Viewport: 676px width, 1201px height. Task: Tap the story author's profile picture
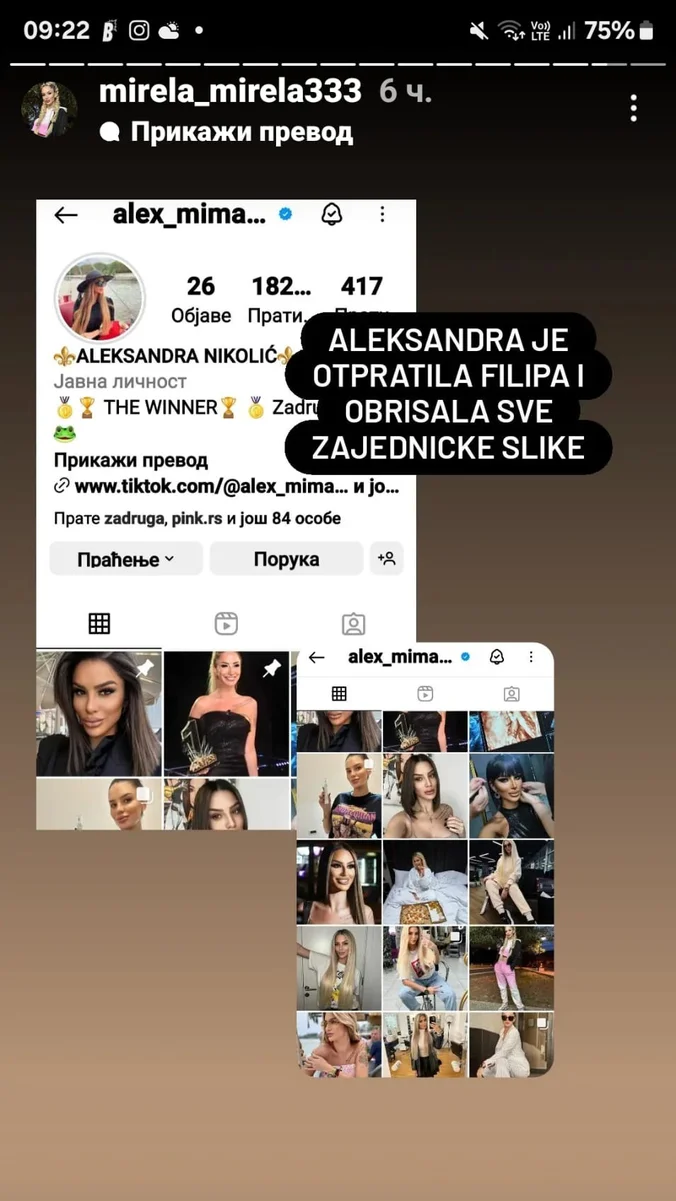point(49,109)
